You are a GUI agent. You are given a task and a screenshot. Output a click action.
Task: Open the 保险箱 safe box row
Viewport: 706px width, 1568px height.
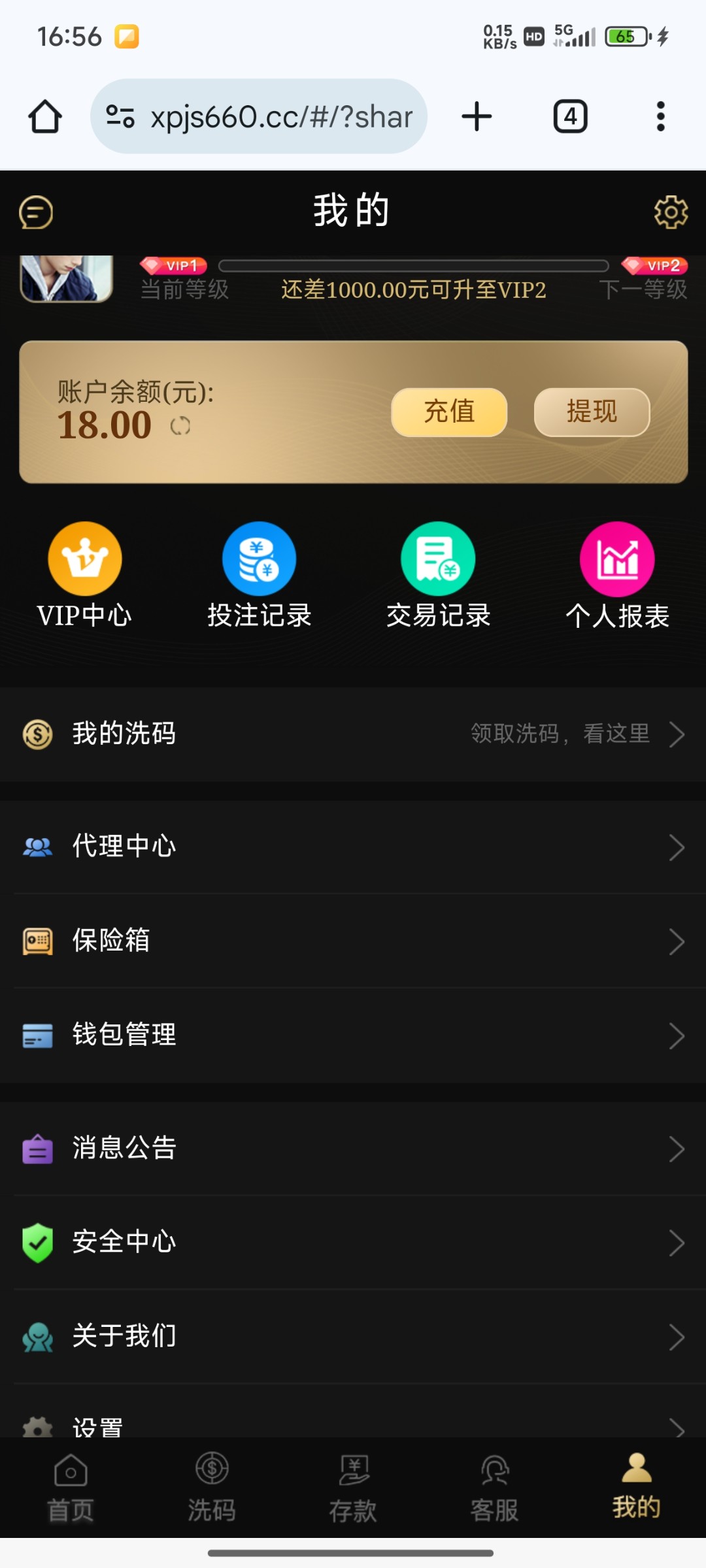(353, 941)
